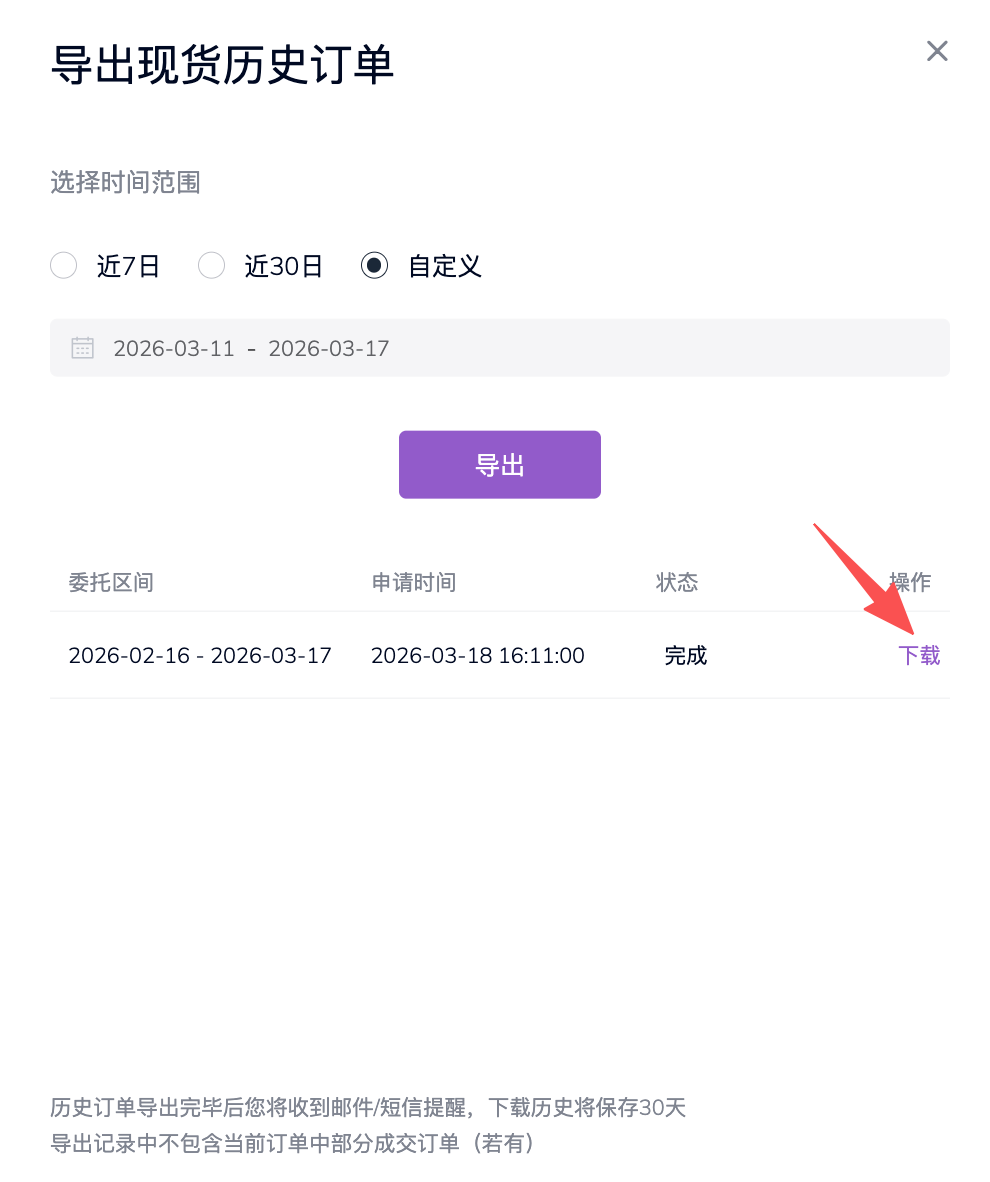Choose the 近30日 time range
The height and width of the screenshot is (1182, 990).
tap(212, 266)
